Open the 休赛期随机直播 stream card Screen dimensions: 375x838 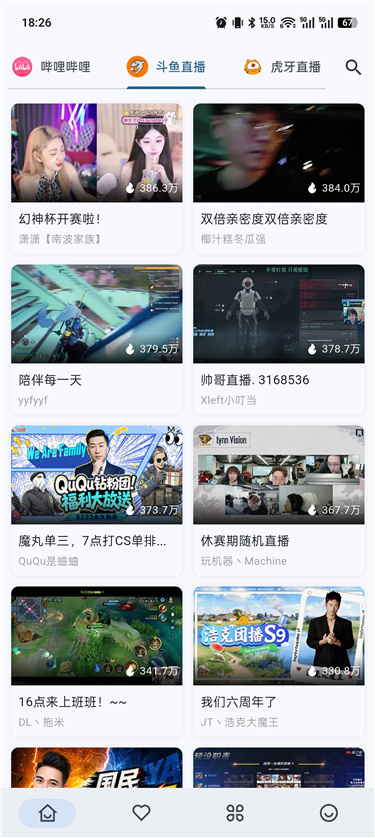(279, 500)
